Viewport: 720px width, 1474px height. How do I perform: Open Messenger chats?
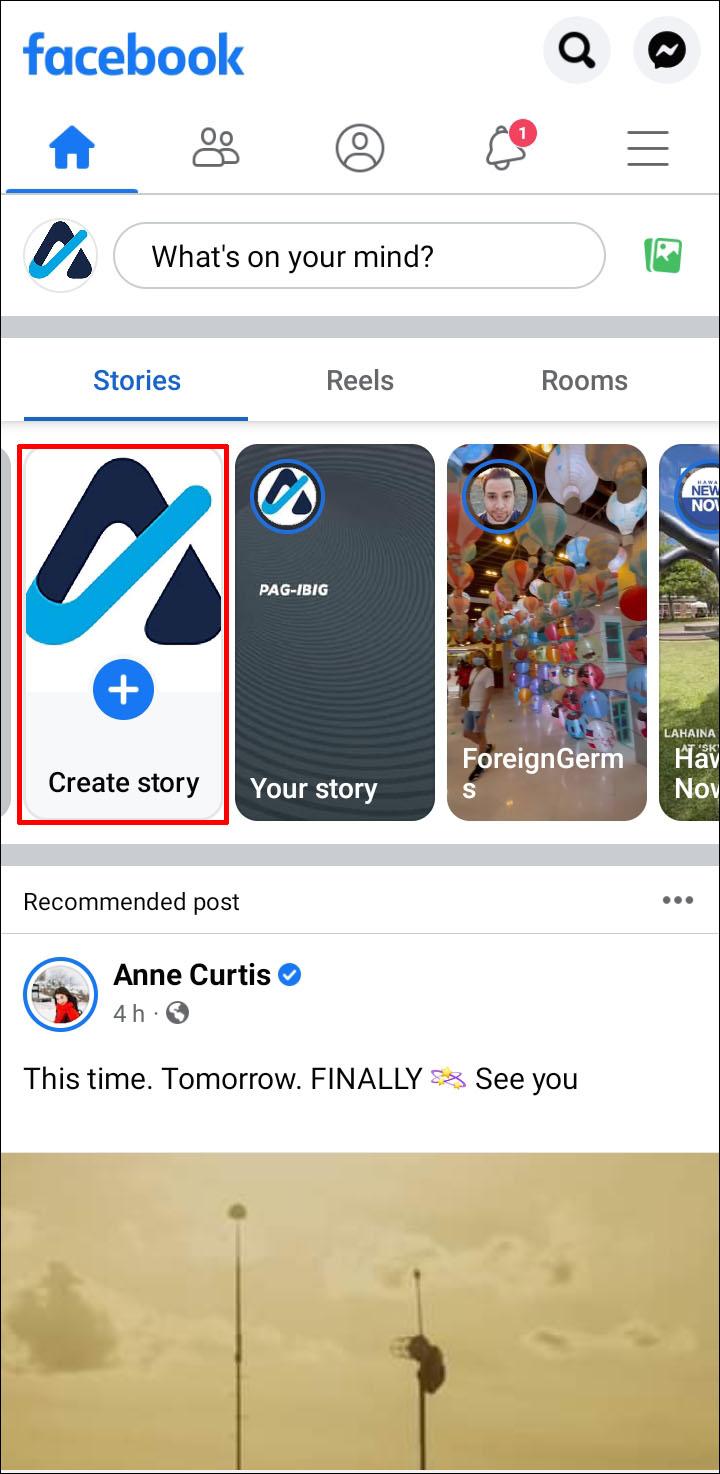click(666, 49)
